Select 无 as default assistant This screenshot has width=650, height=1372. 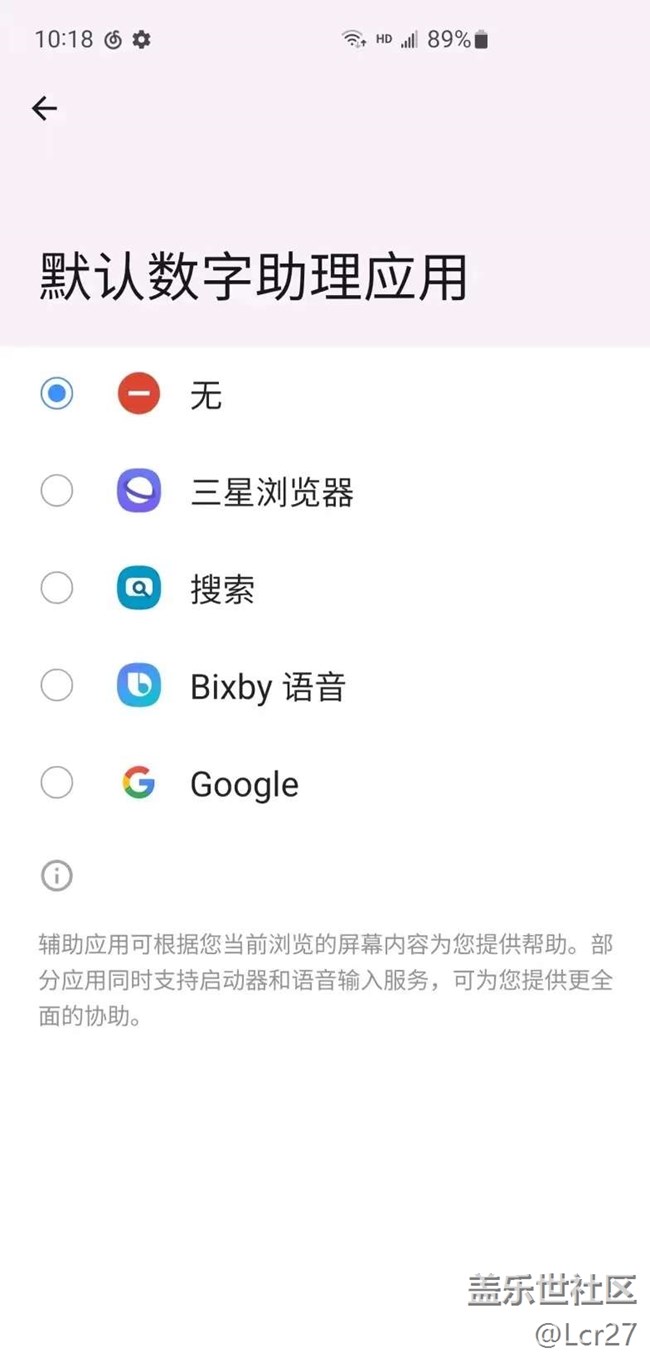[x=57, y=394]
